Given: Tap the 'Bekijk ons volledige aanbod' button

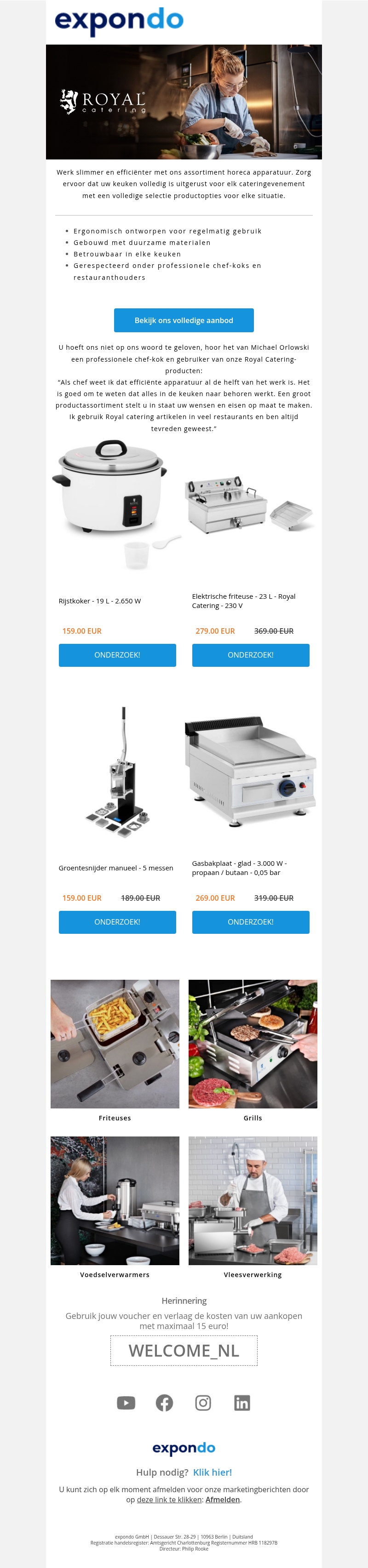Looking at the screenshot, I should (x=184, y=320).
